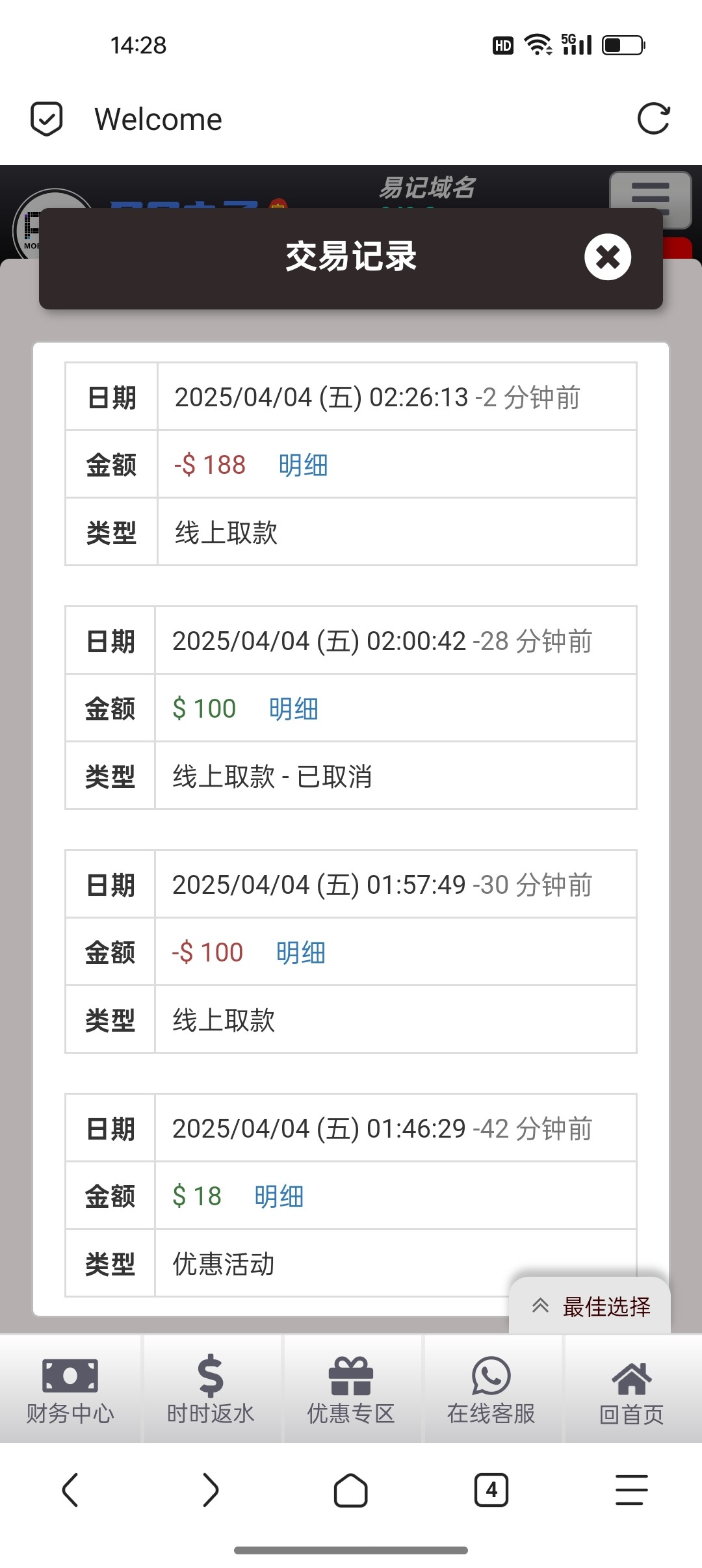This screenshot has height=1568, width=702.
Task: Switch to 优惠专区
Action: tap(351, 1390)
